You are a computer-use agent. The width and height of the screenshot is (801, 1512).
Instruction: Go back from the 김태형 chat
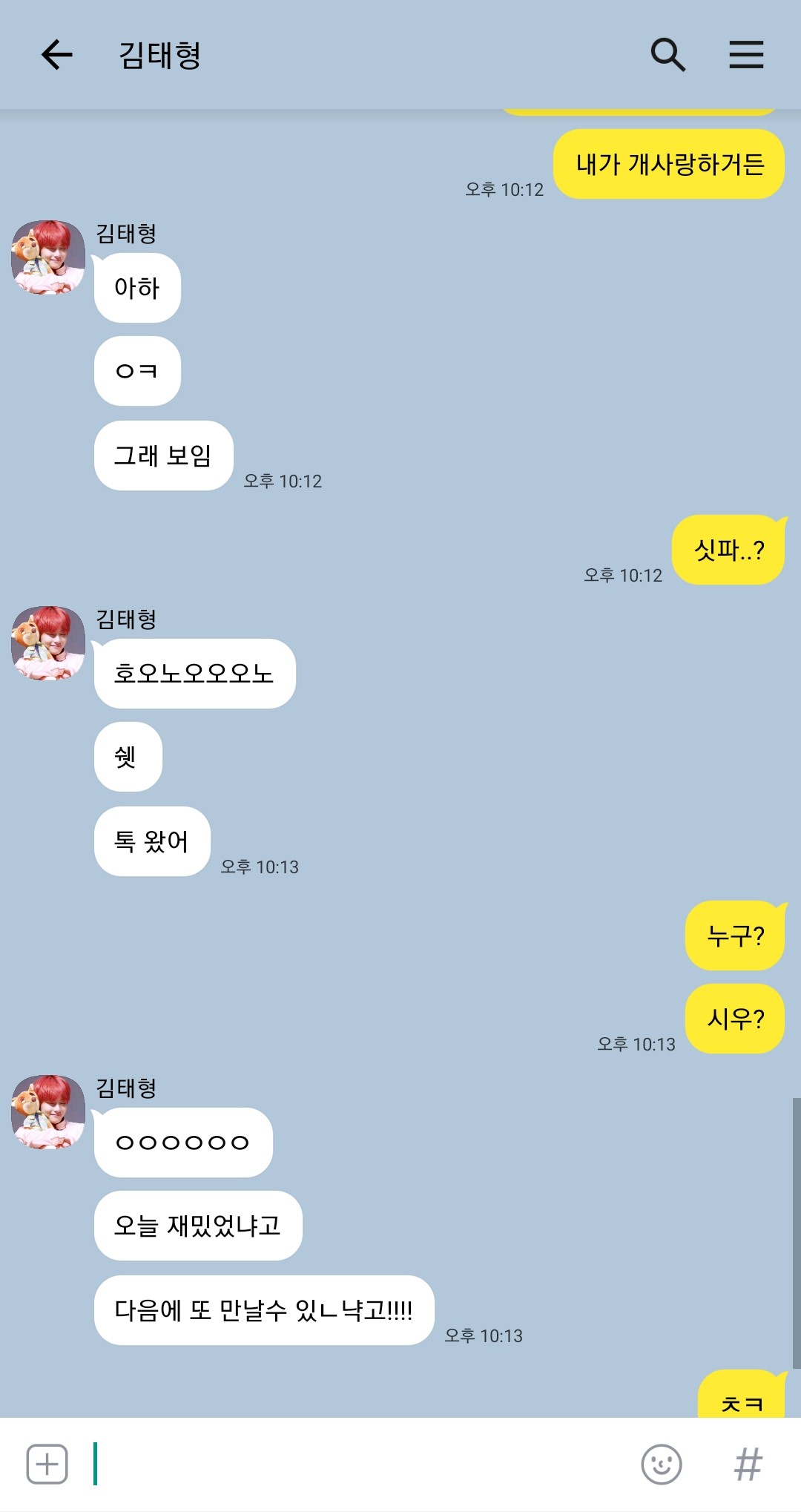tap(56, 55)
